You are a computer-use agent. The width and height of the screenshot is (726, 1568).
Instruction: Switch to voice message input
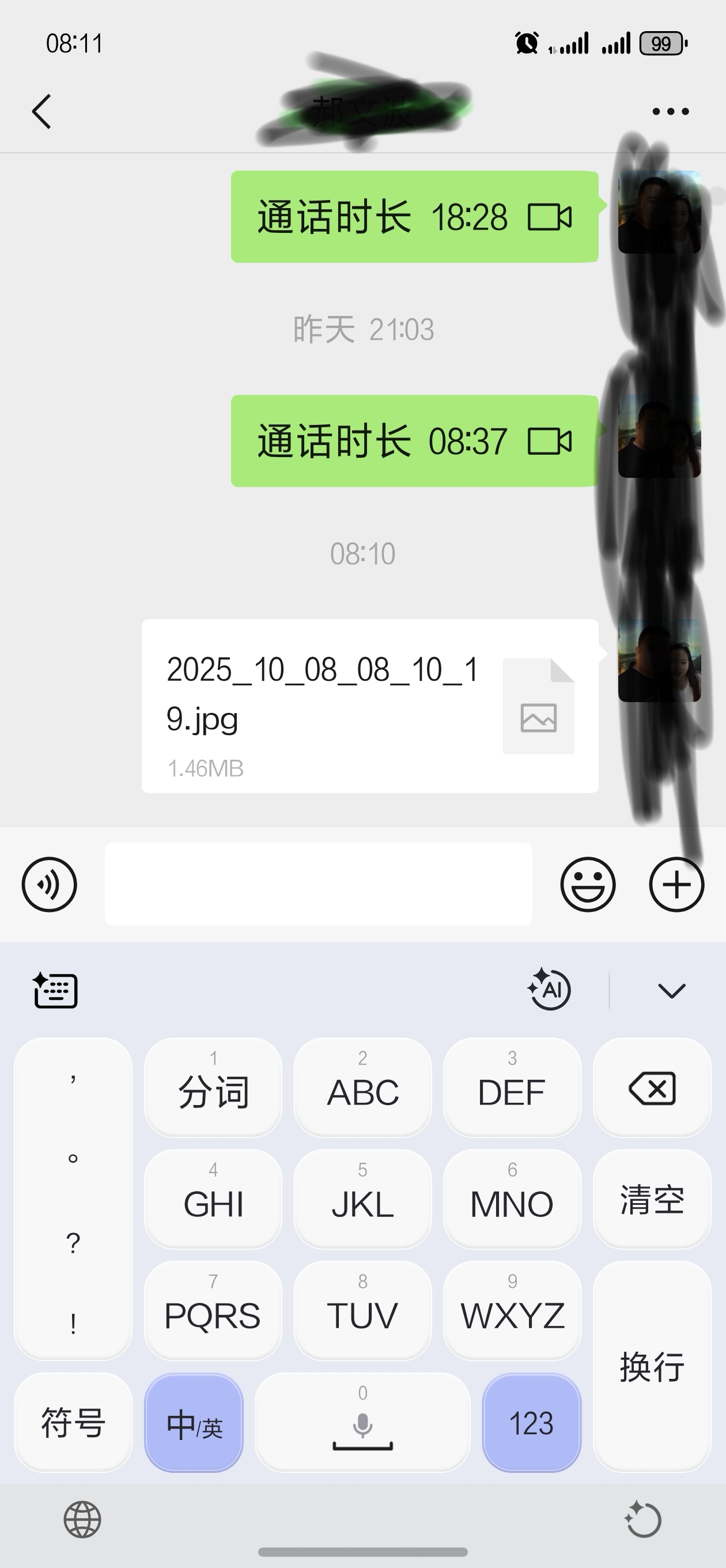click(50, 884)
